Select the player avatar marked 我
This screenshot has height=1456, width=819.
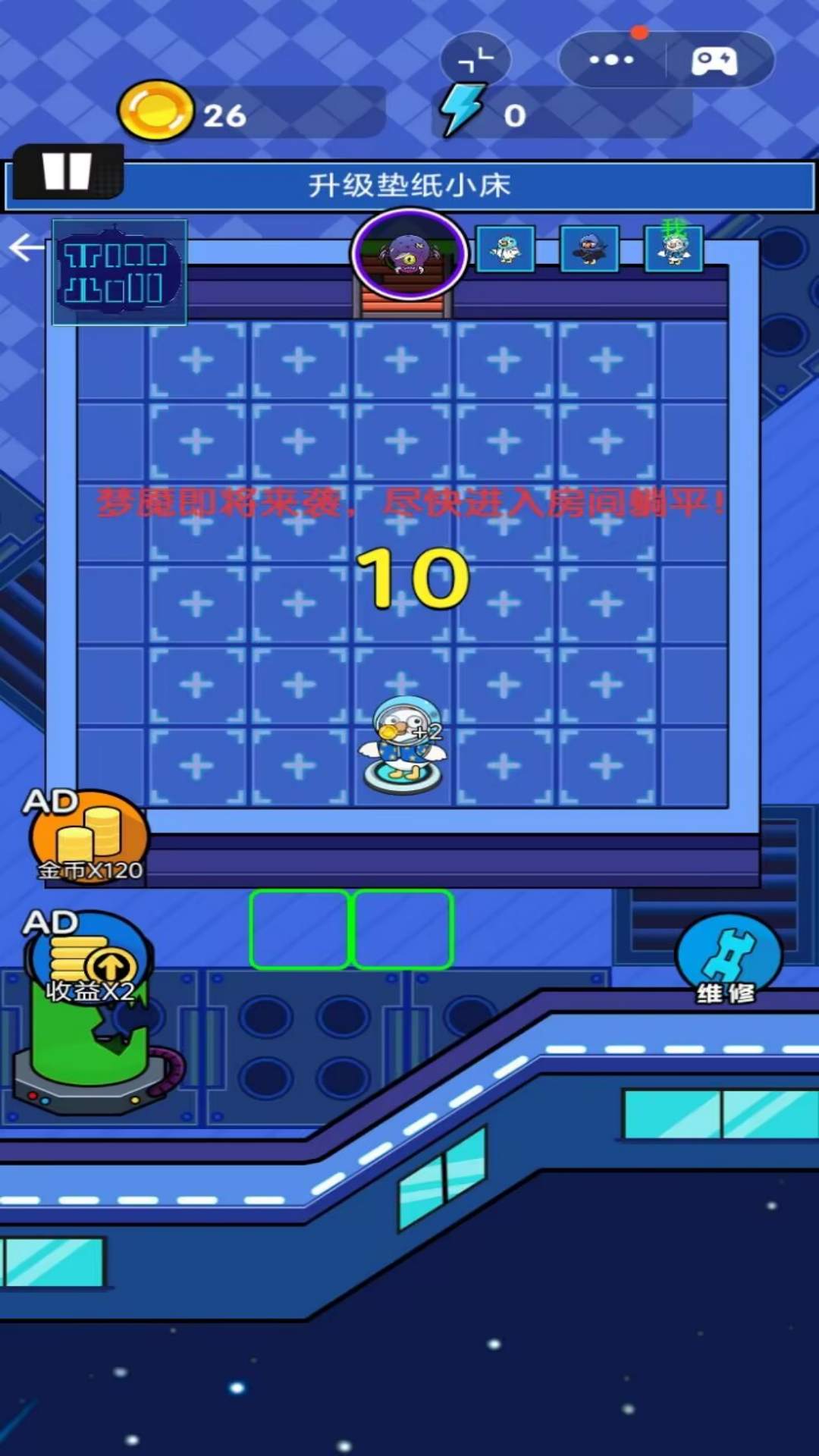(x=673, y=249)
